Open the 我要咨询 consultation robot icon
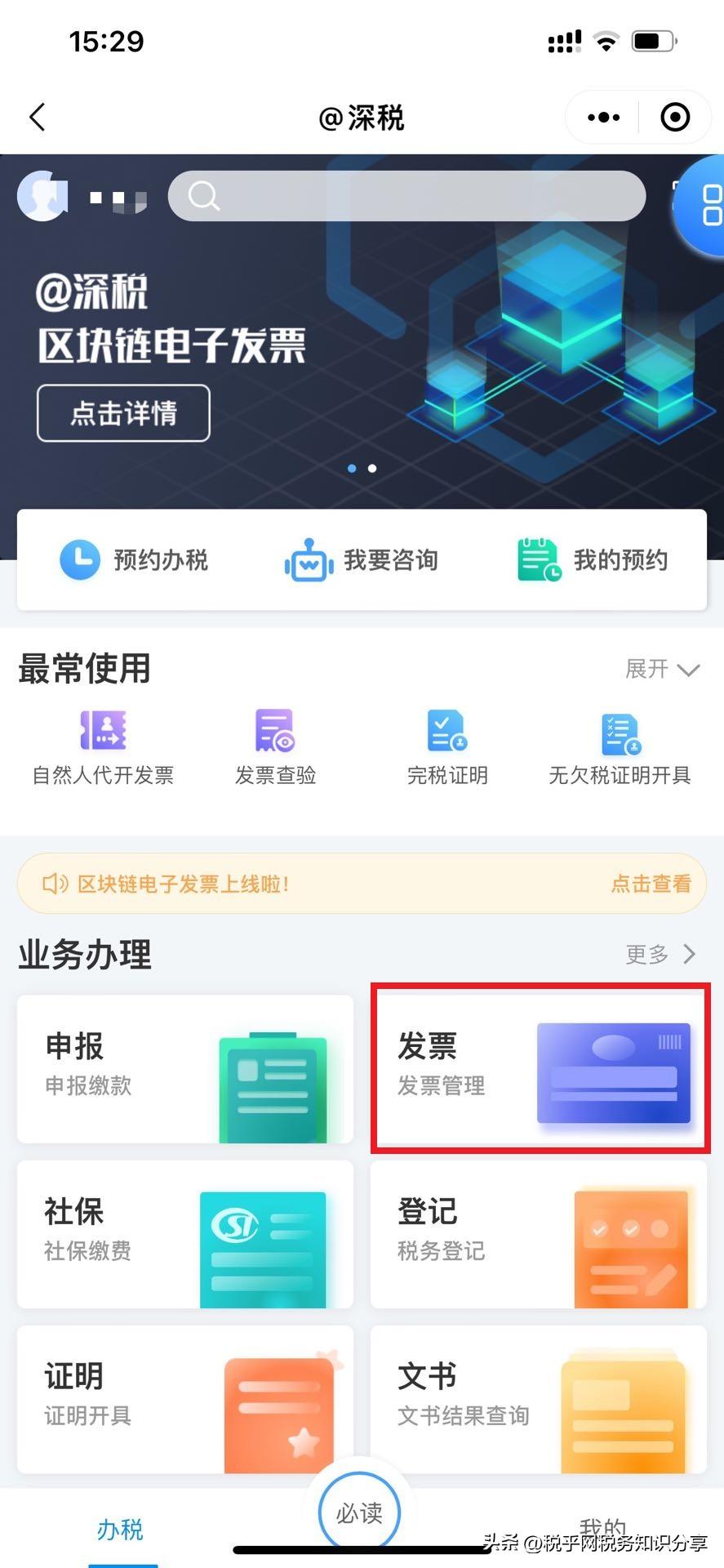The image size is (724, 1568). pyautogui.click(x=362, y=561)
